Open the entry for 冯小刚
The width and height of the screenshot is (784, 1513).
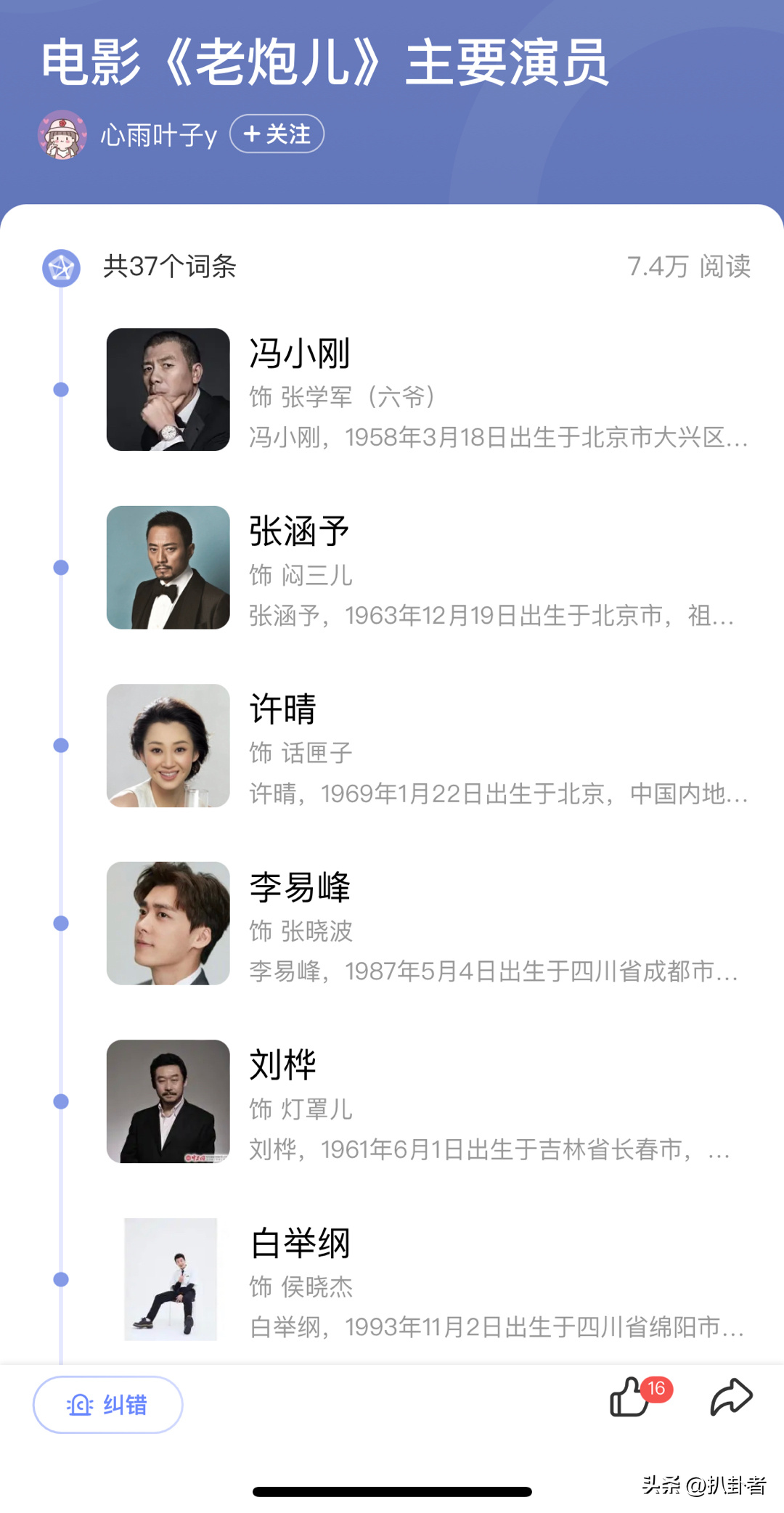(x=428, y=390)
